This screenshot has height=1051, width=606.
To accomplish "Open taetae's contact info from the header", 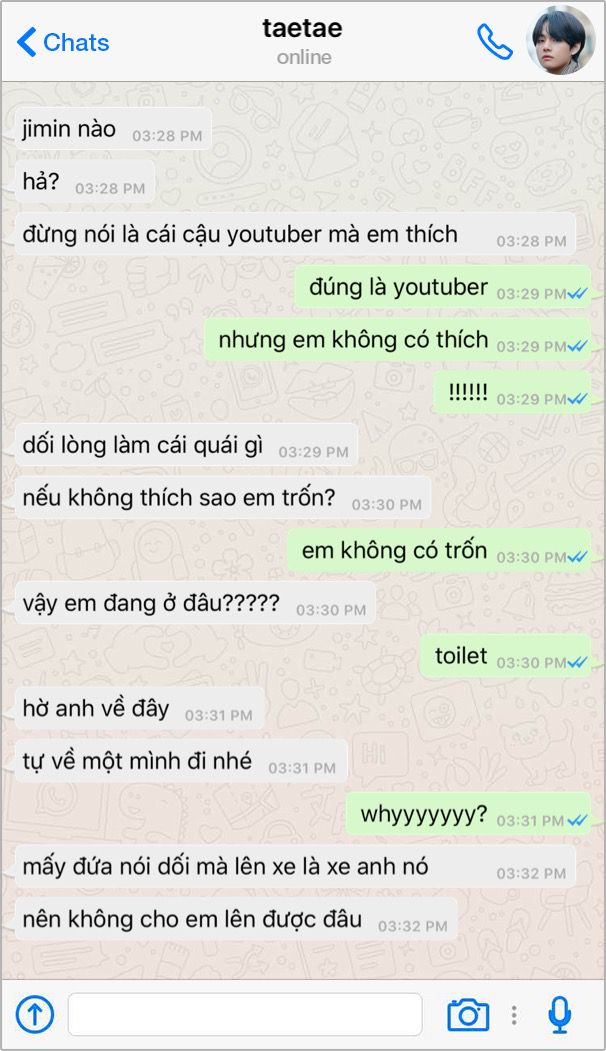I will coord(302,41).
